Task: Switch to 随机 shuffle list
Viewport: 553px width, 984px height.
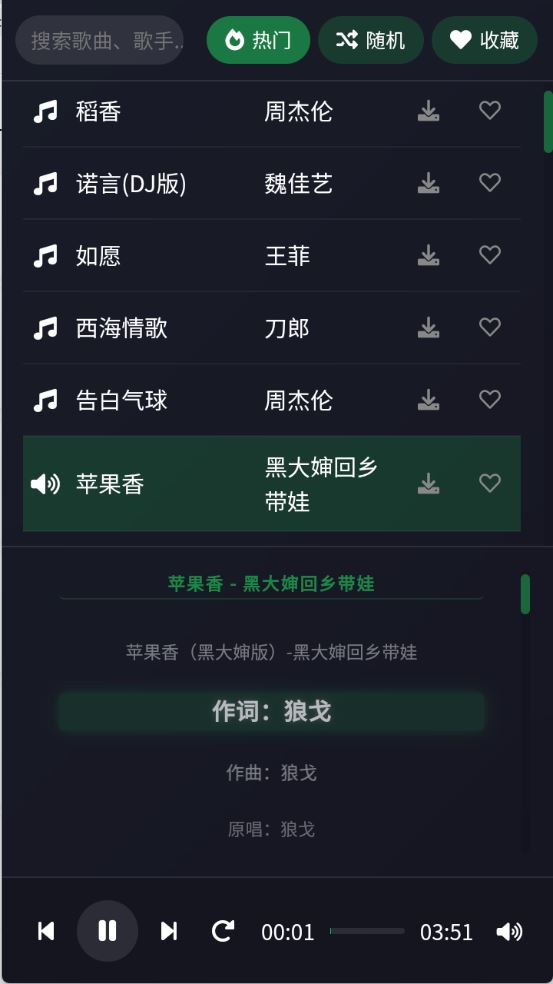Action: point(370,40)
